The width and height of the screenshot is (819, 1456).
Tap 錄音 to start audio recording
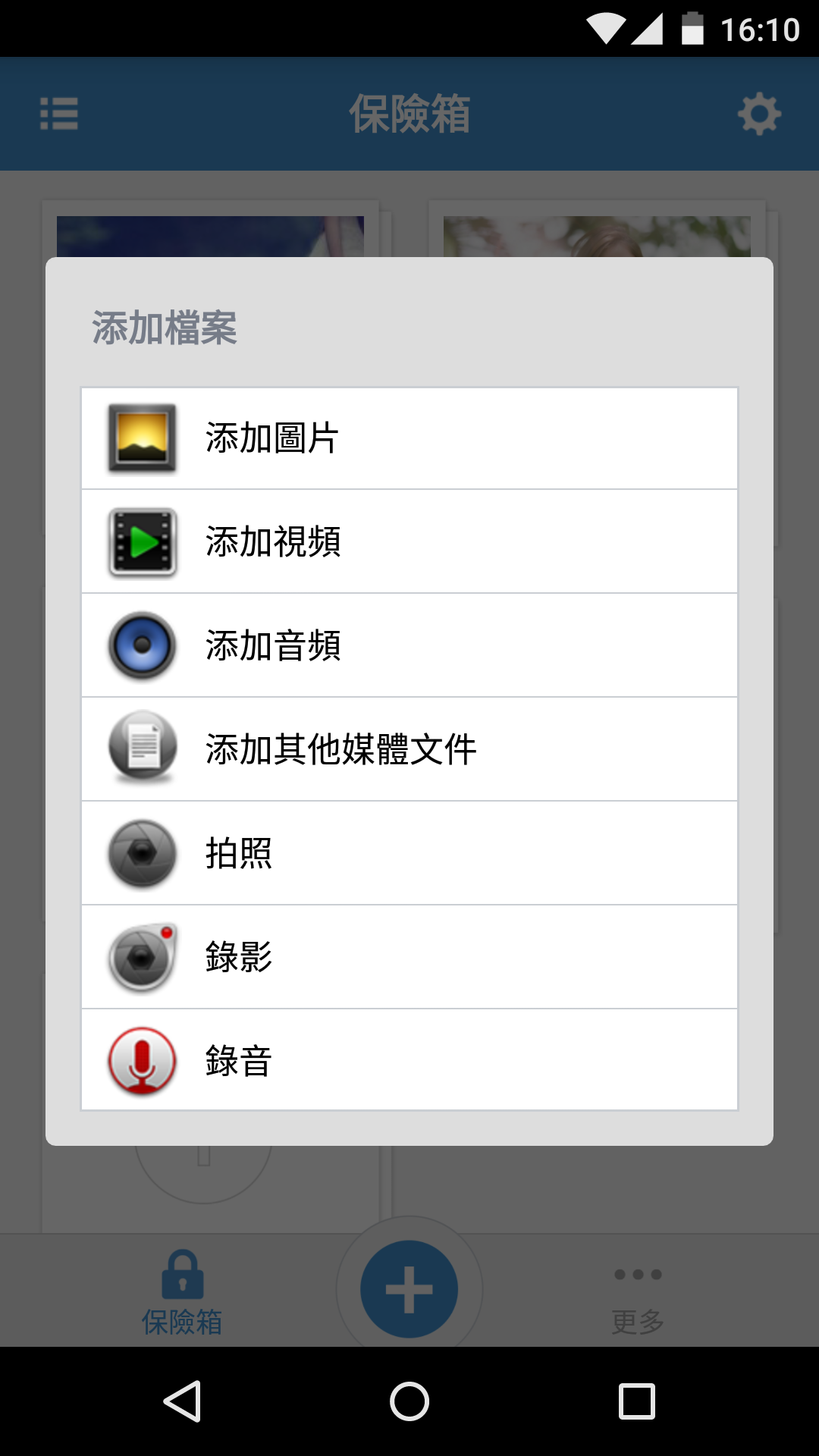(x=240, y=1060)
